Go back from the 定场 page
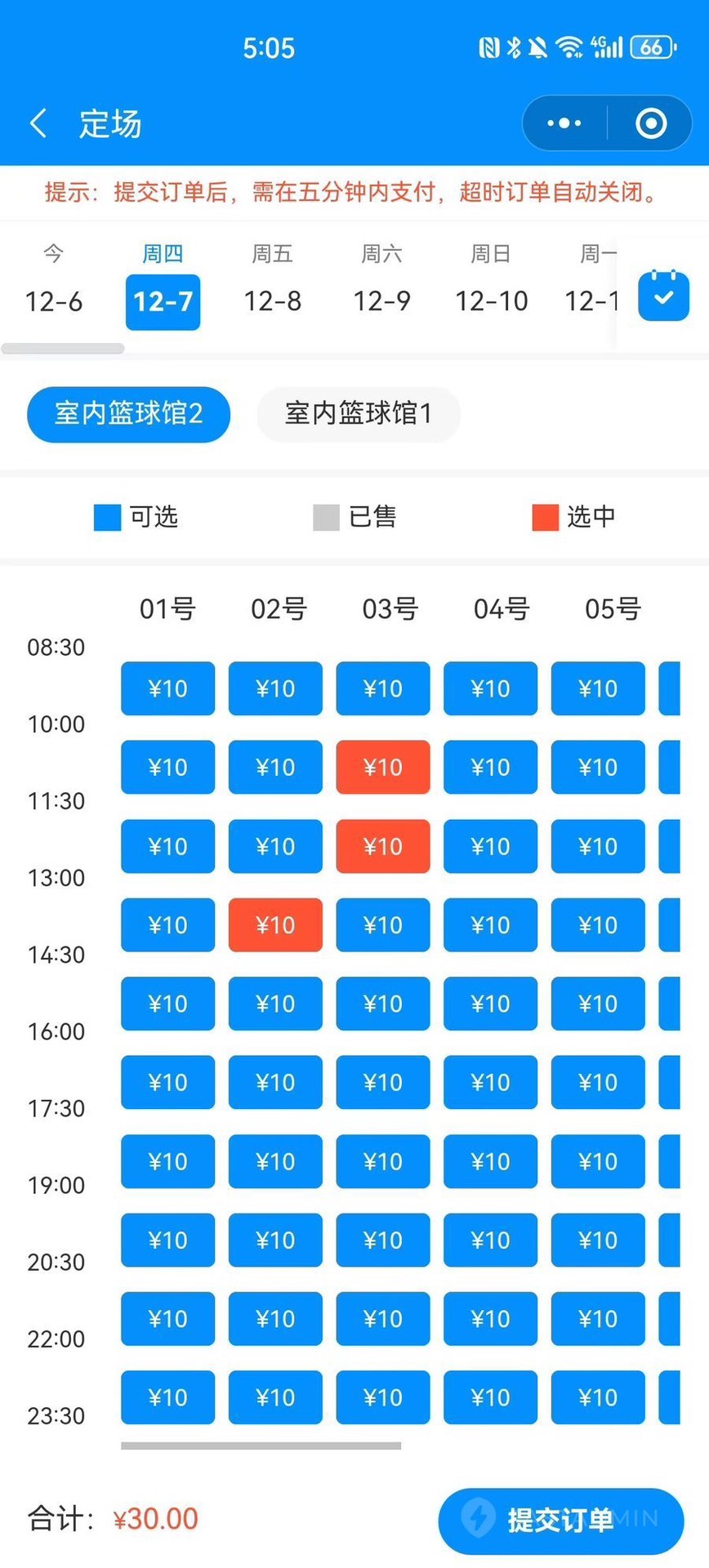 pos(38,124)
